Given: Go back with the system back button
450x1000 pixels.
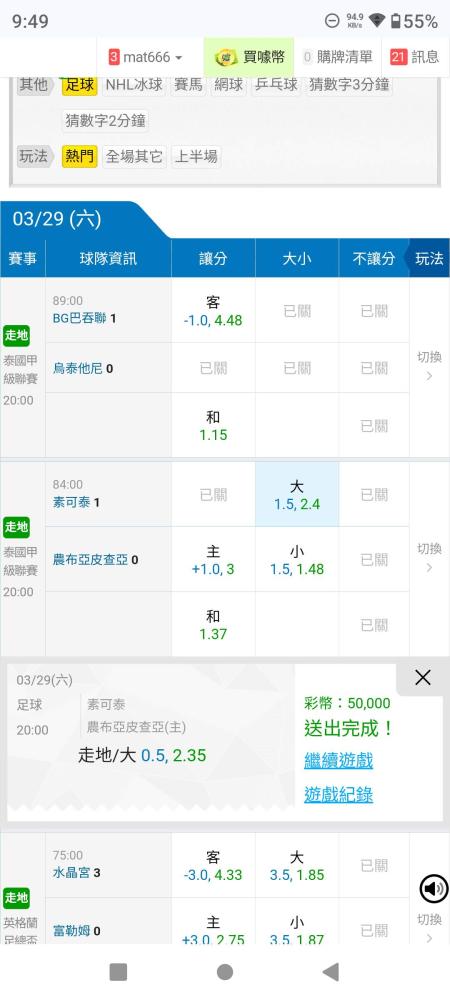Looking at the screenshot, I should (x=331, y=972).
